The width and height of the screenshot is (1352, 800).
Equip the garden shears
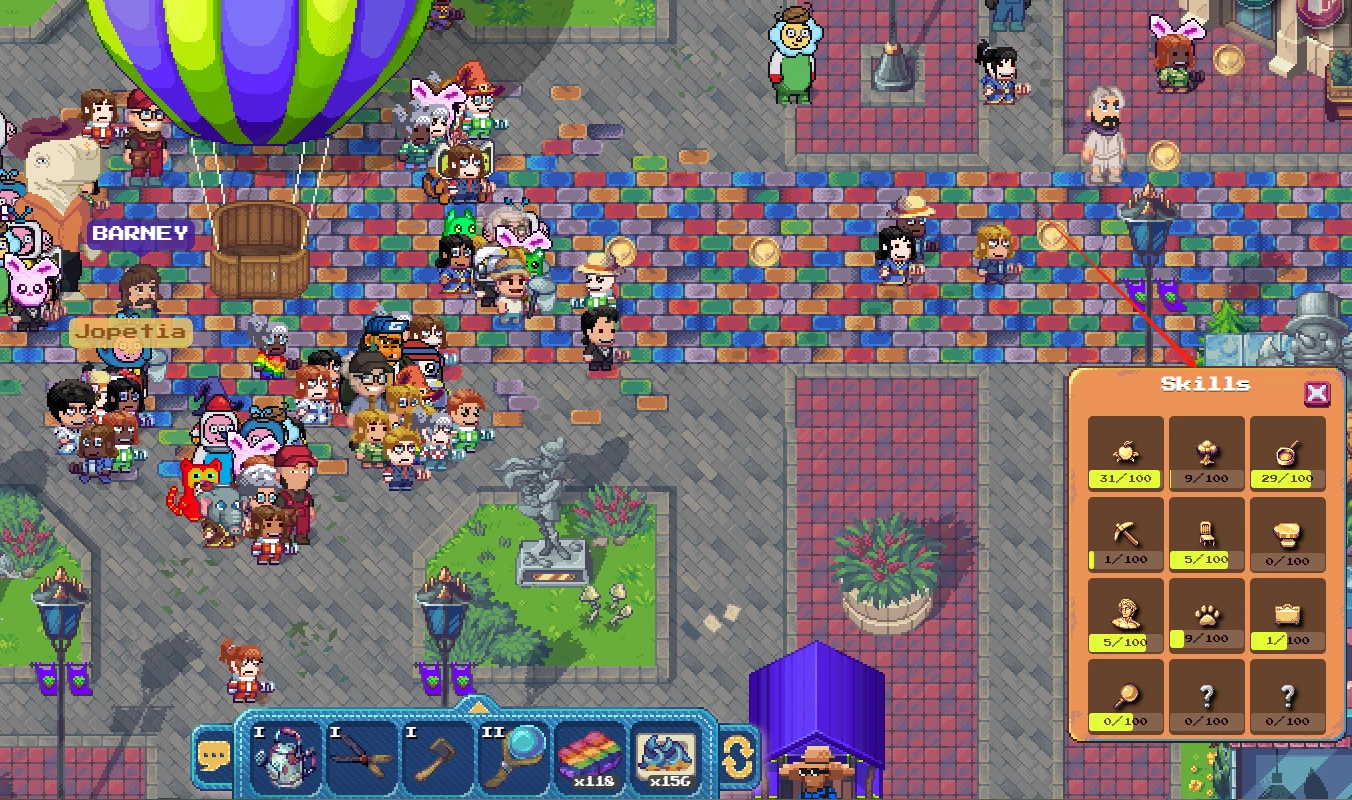point(361,758)
